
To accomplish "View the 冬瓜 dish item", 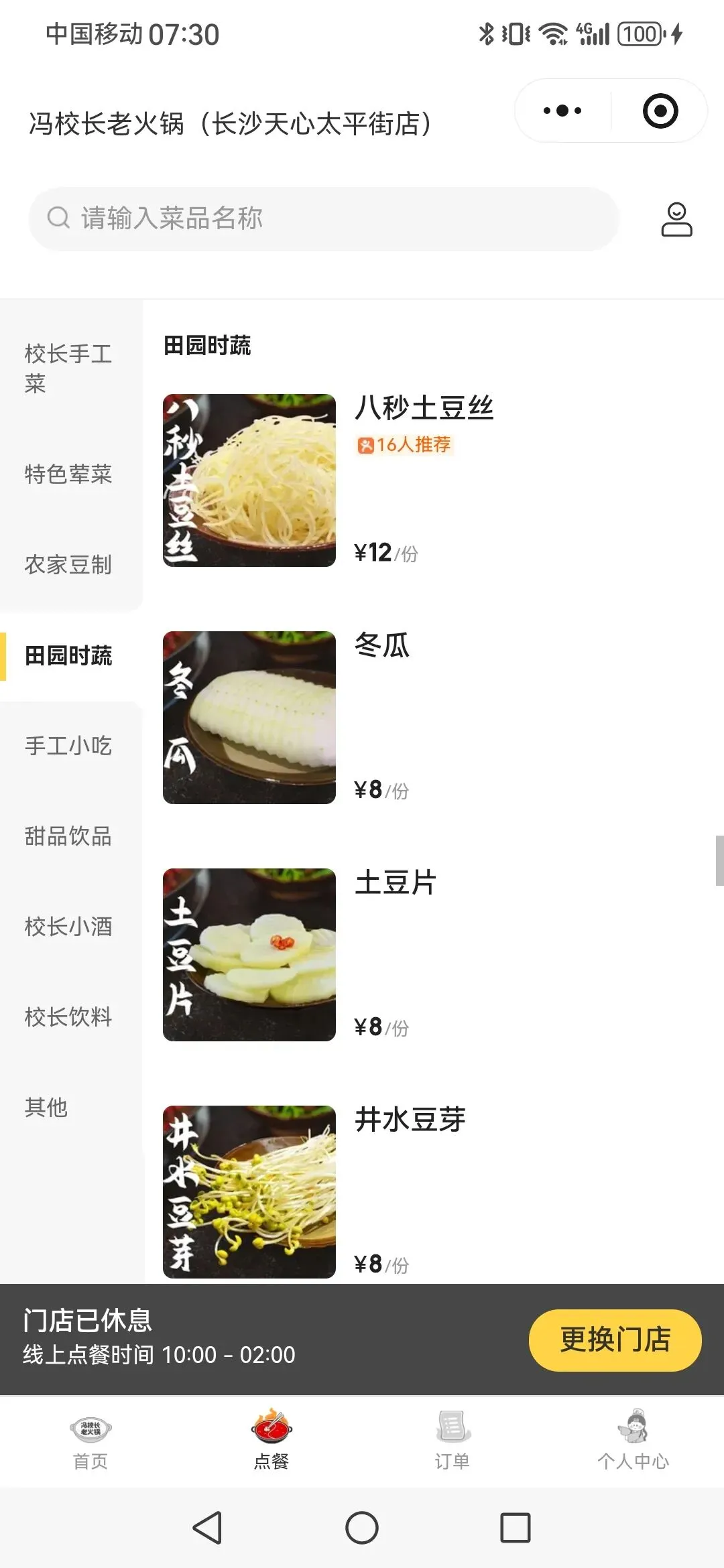I will [382, 645].
